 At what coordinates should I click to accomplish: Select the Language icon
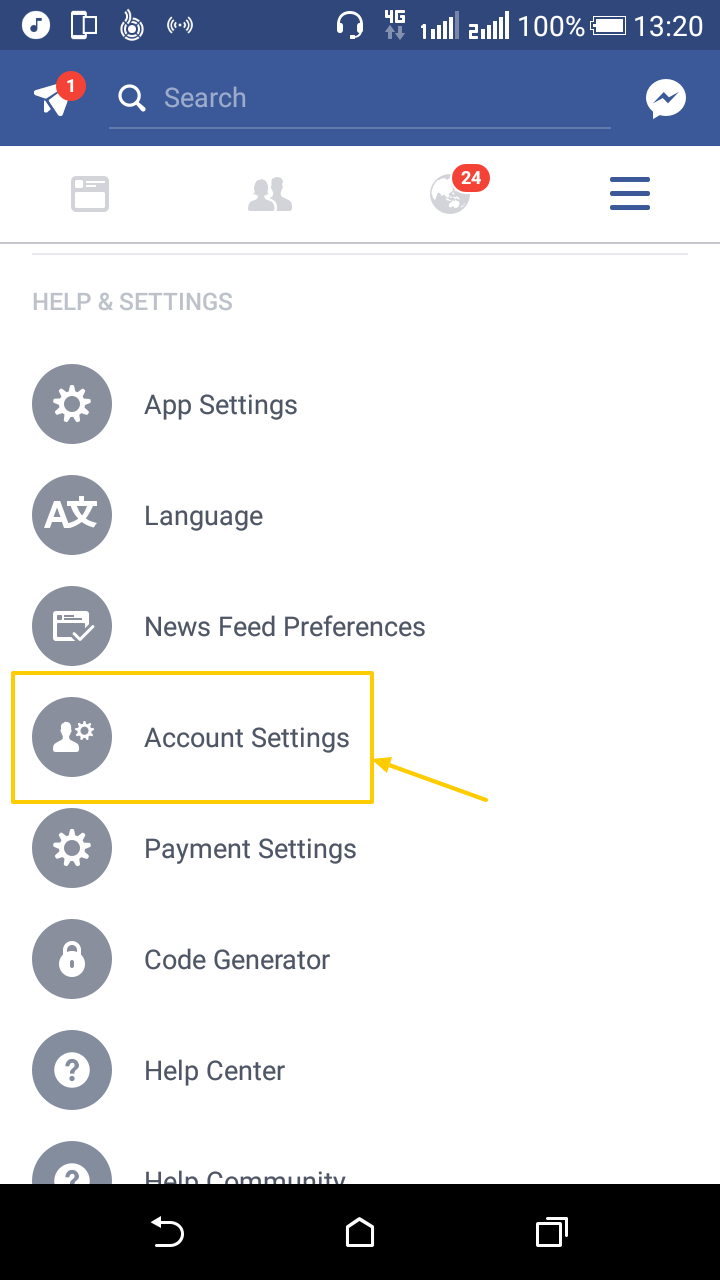click(x=72, y=515)
